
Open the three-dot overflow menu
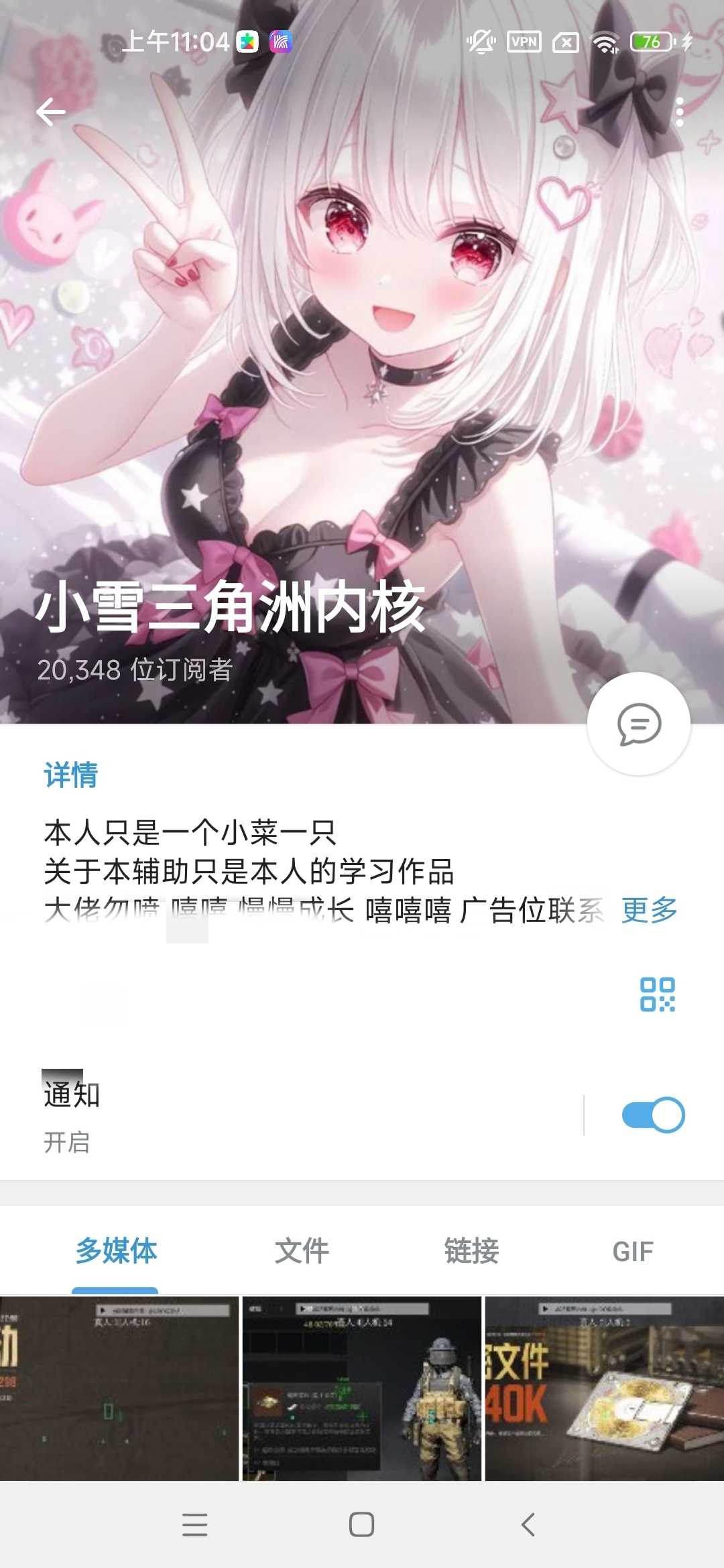pyautogui.click(x=679, y=112)
